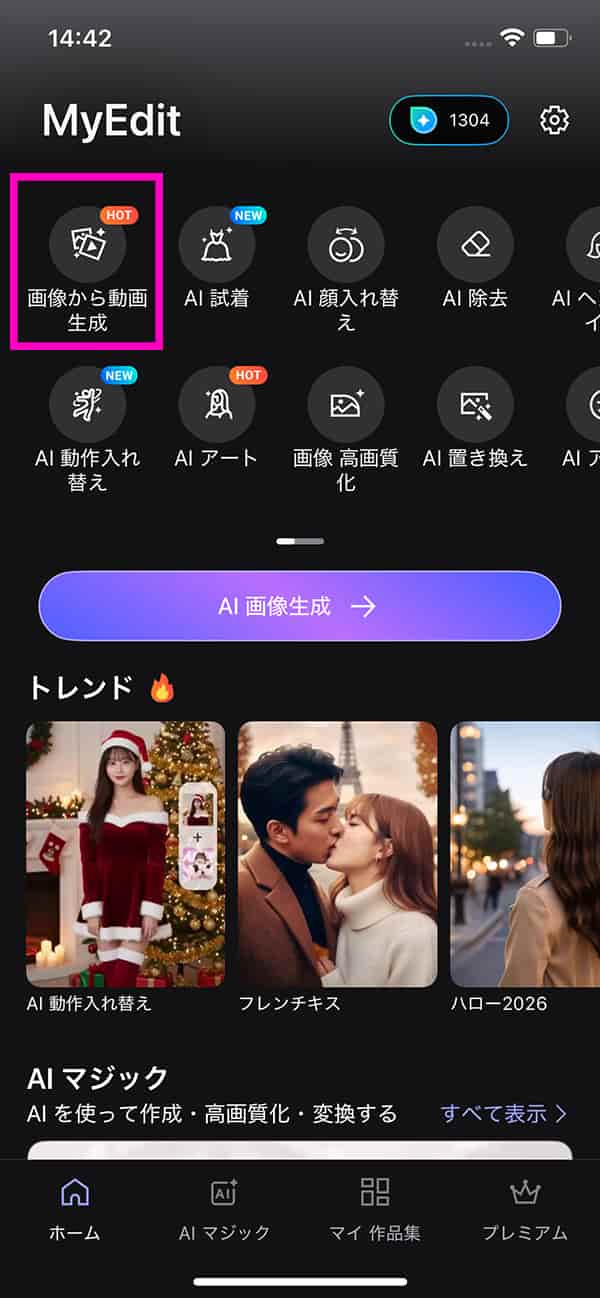Open the 1304 credits balance
This screenshot has width=600, height=1298.
(449, 120)
